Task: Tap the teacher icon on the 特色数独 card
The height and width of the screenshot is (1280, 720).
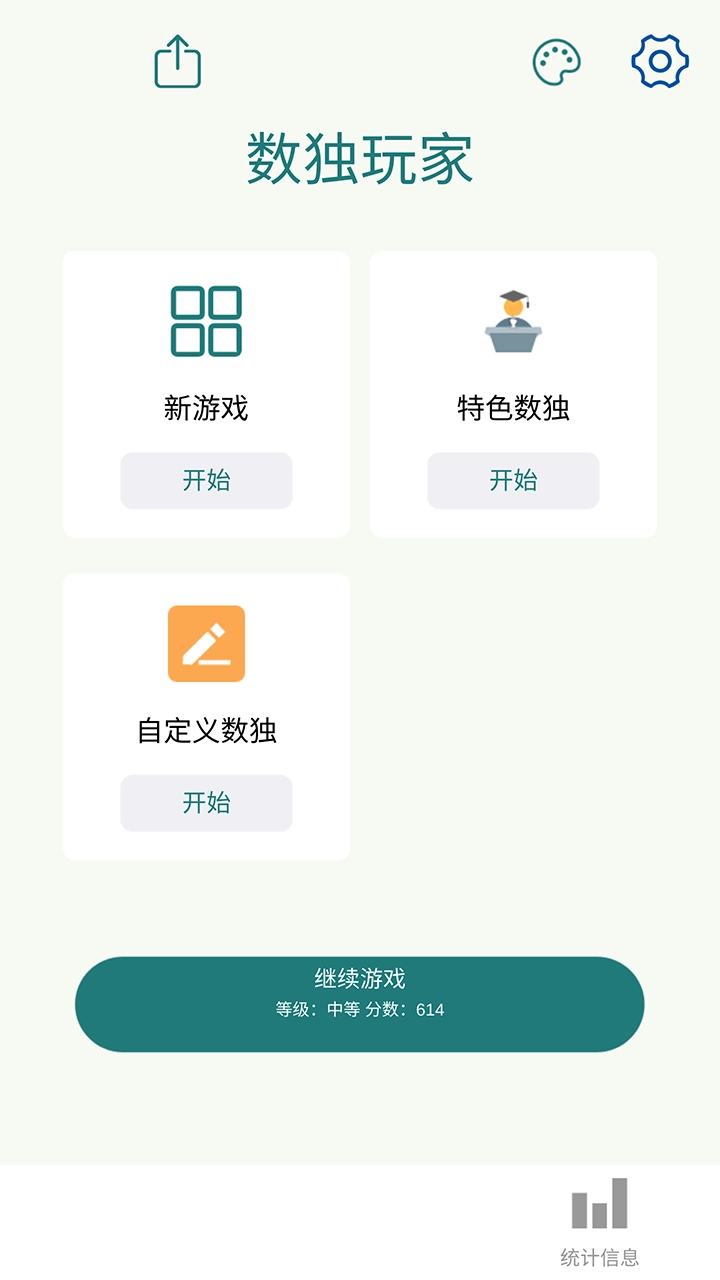Action: coord(512,320)
